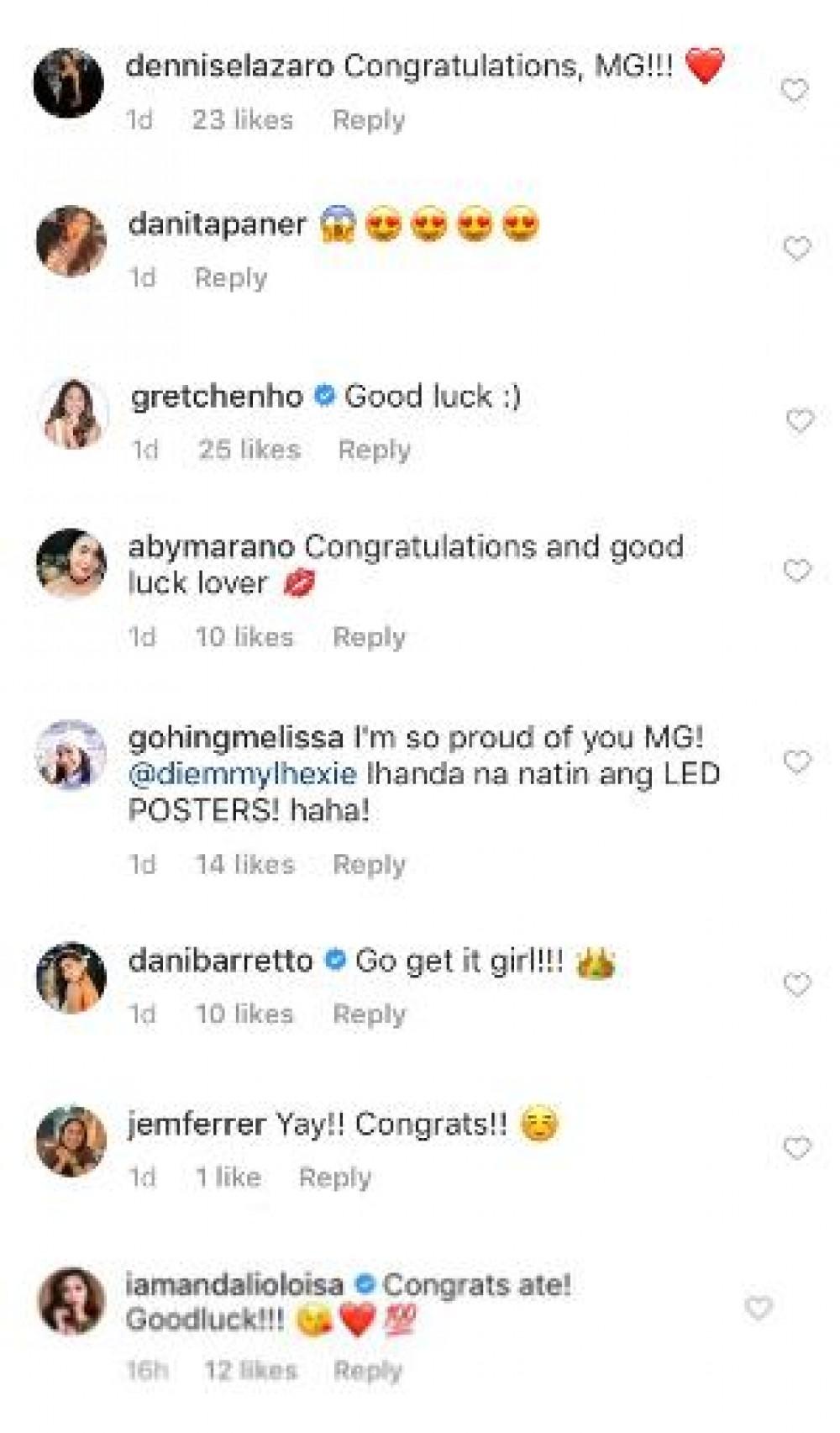Screen dimensions: 840x1433
Task: Reply to gretchenho's comment
Action: (374, 450)
